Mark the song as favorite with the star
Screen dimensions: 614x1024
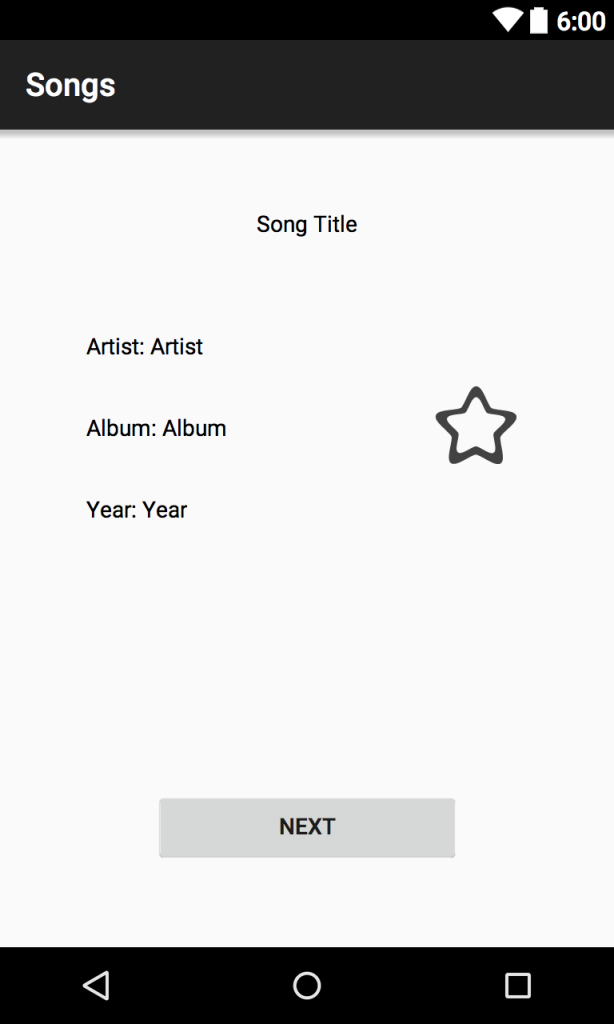coord(476,426)
